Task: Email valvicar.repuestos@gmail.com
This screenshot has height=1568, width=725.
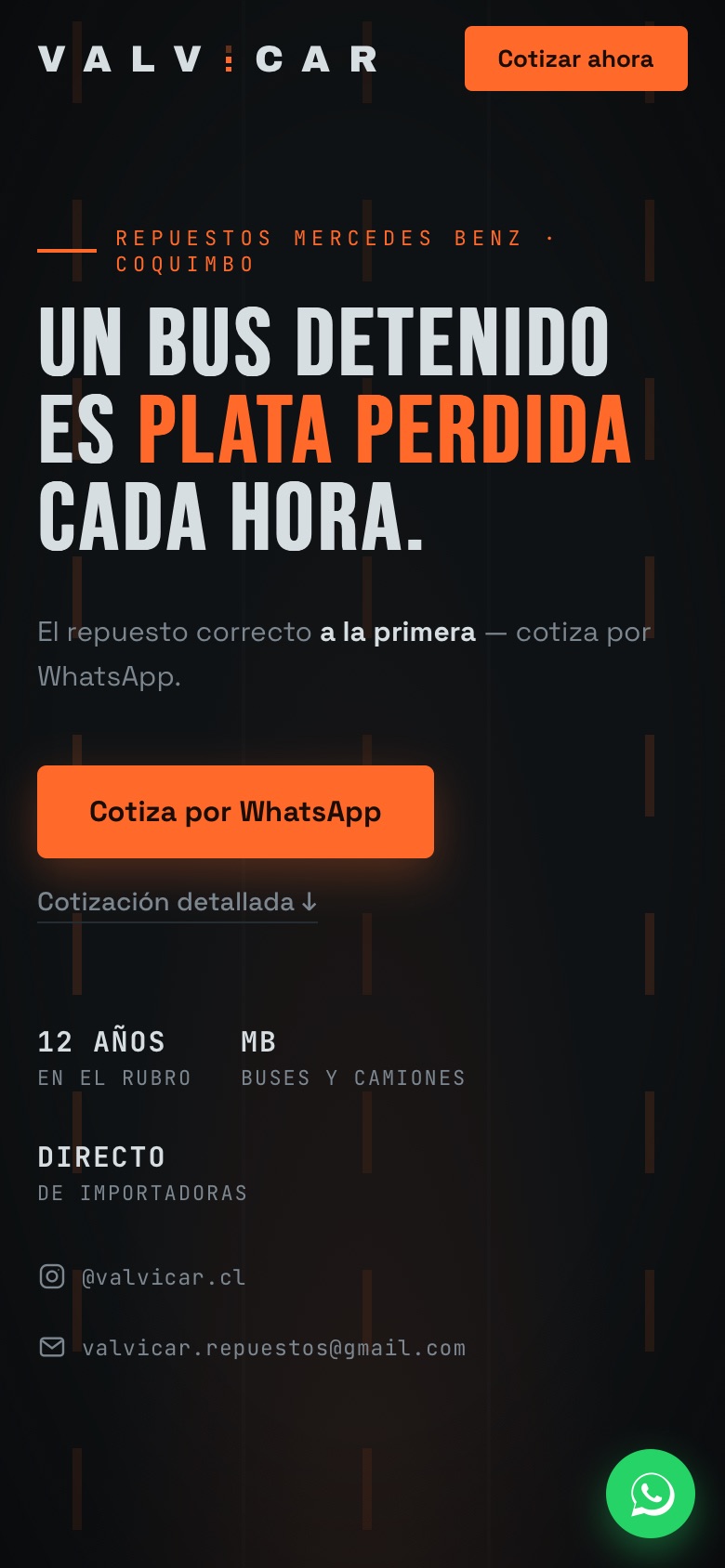Action: [x=252, y=1348]
